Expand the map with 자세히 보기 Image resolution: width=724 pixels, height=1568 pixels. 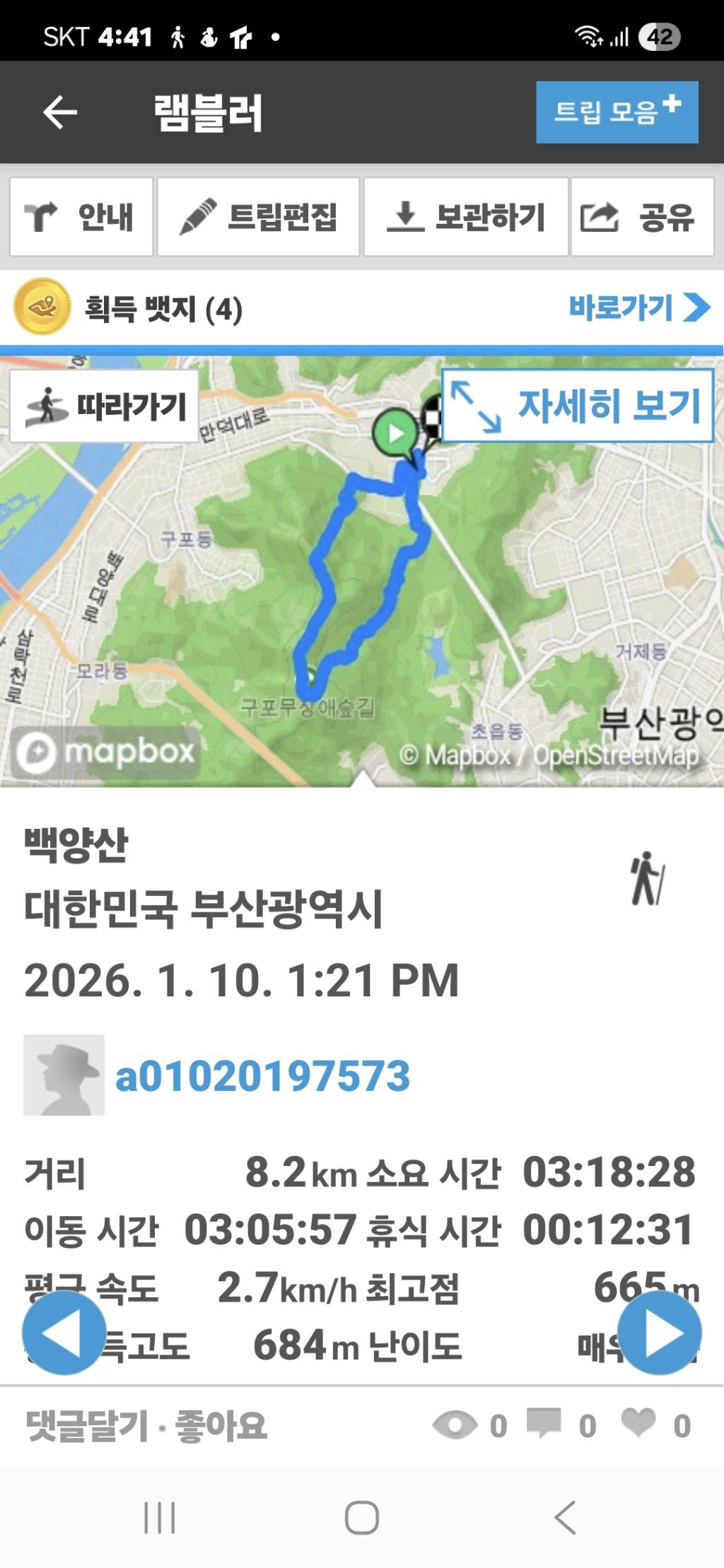(577, 406)
